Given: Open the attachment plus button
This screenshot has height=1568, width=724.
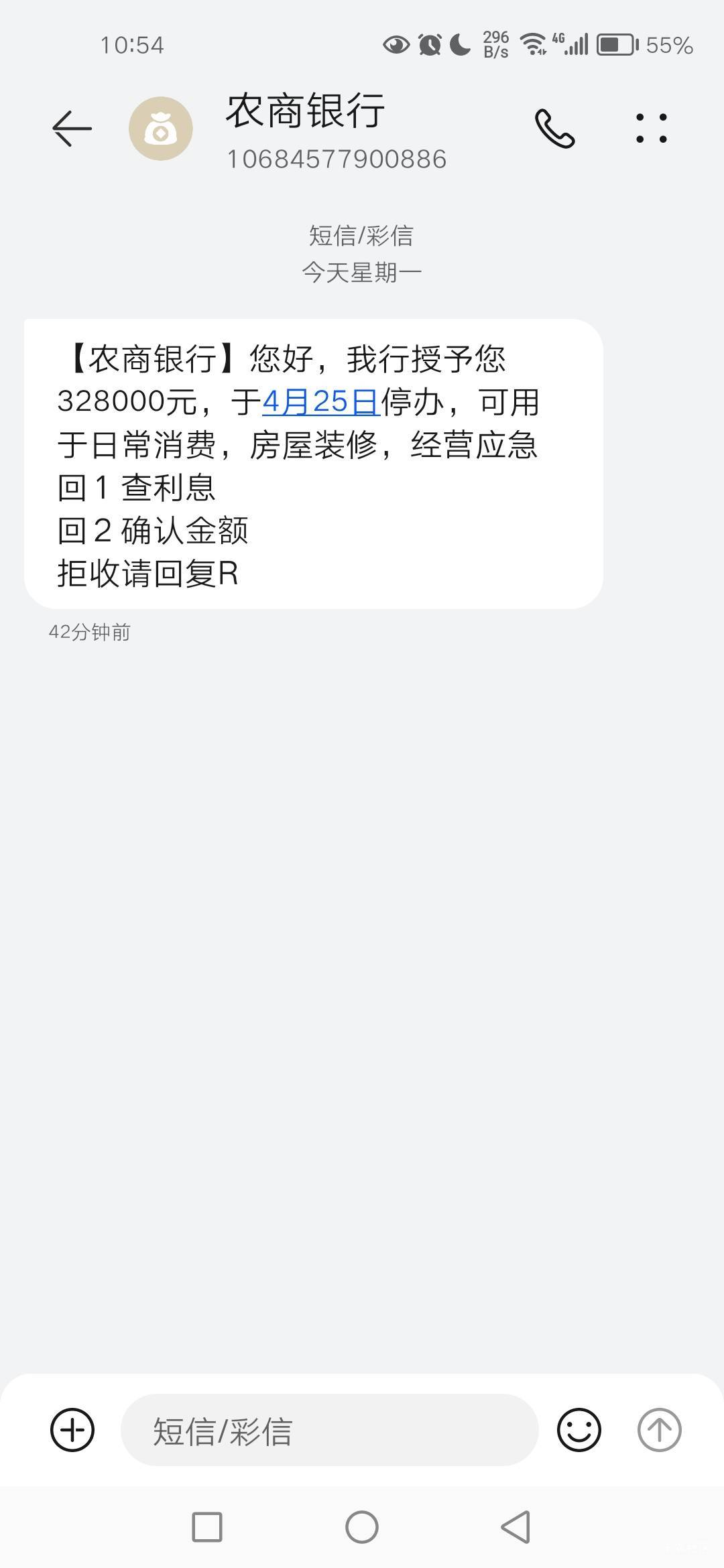Looking at the screenshot, I should 72,1431.
